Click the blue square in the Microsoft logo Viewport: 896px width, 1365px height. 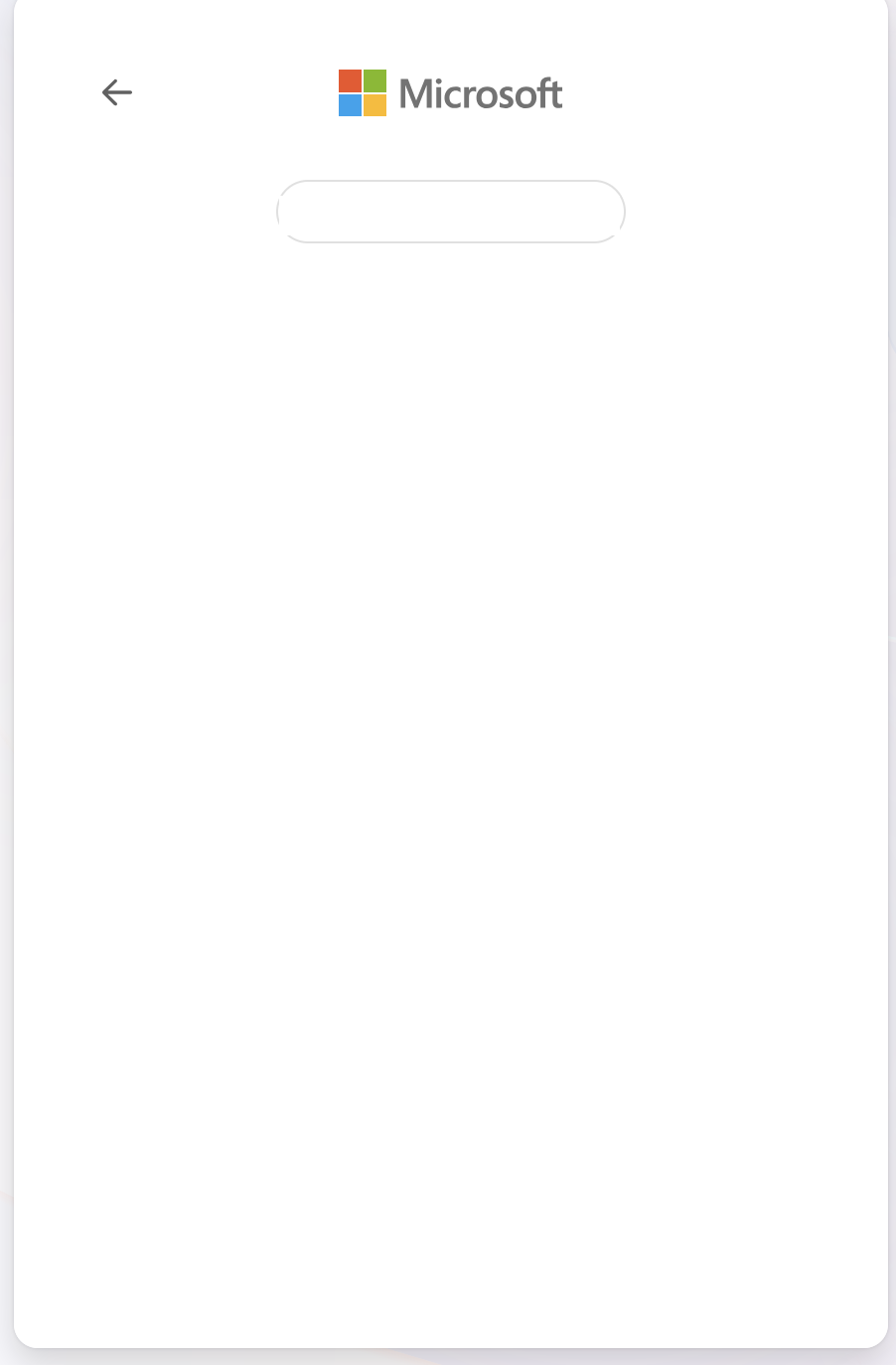[x=351, y=103]
